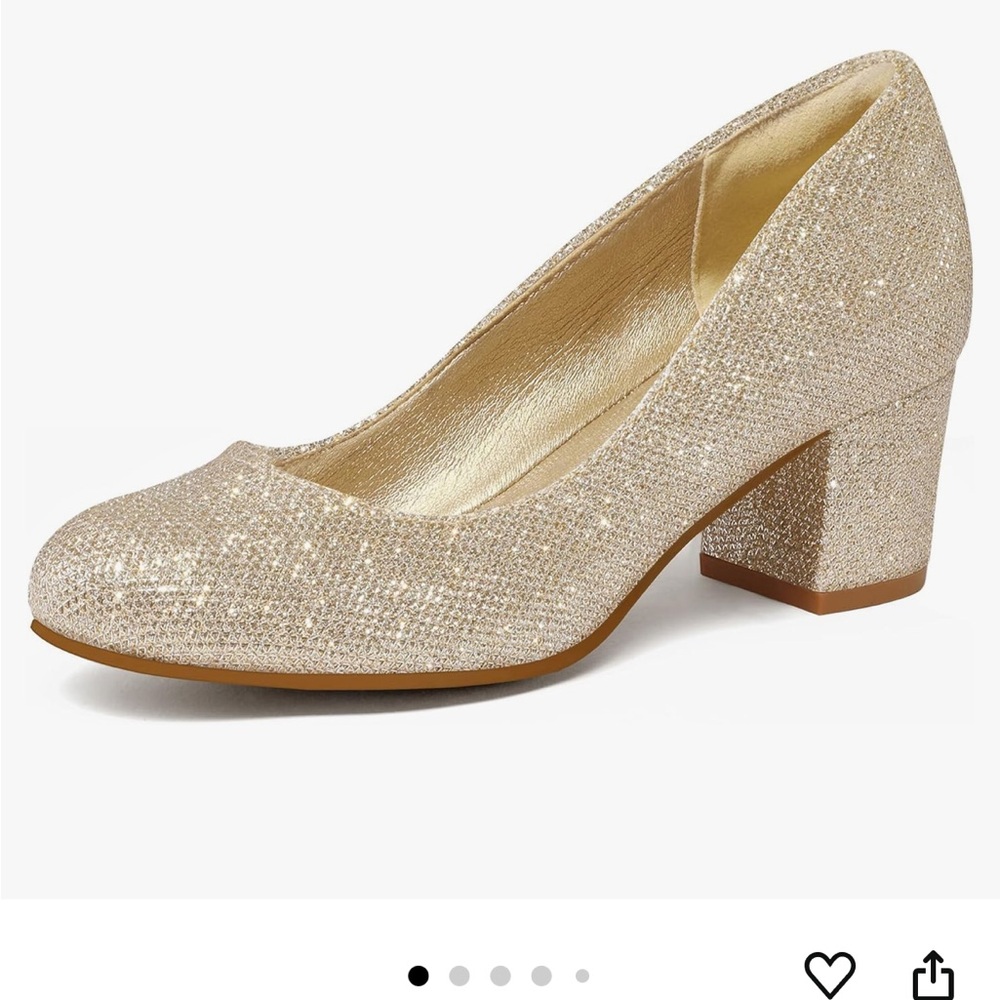Share this glitter pump product
Viewport: 1000px width, 1000px height.
tap(933, 975)
